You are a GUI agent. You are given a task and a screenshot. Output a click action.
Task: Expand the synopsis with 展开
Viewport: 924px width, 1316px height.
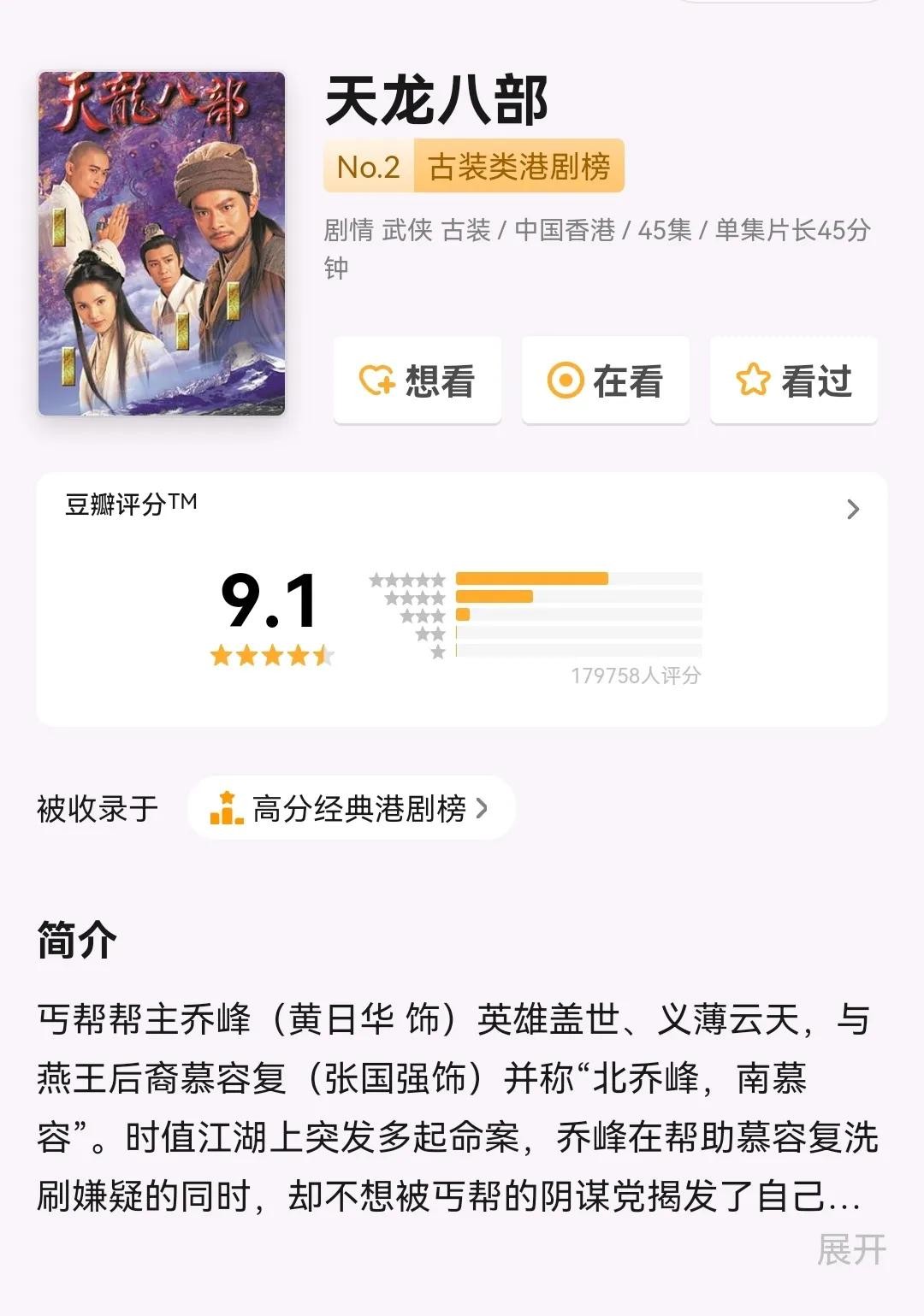(x=851, y=1249)
